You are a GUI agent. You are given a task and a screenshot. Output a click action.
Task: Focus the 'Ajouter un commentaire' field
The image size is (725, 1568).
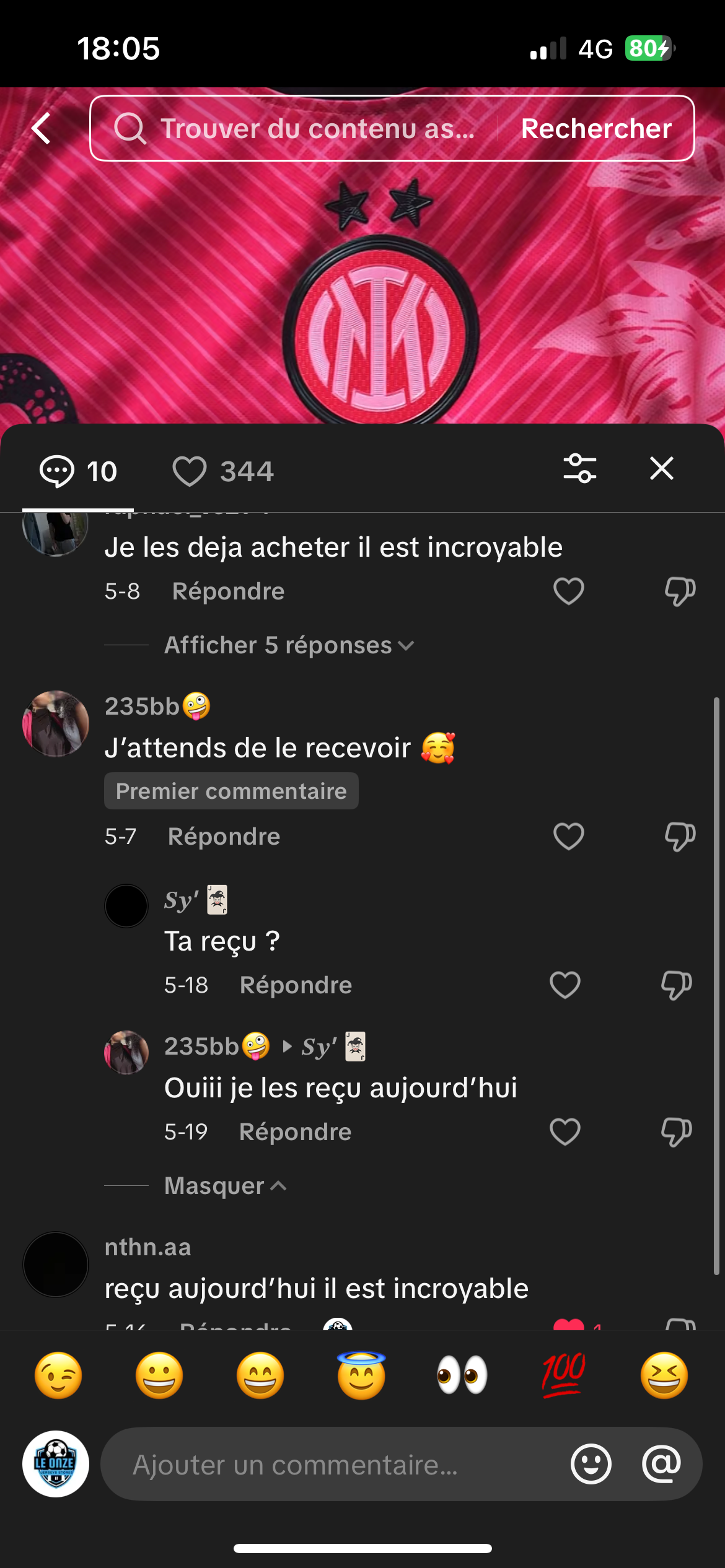335,1465
